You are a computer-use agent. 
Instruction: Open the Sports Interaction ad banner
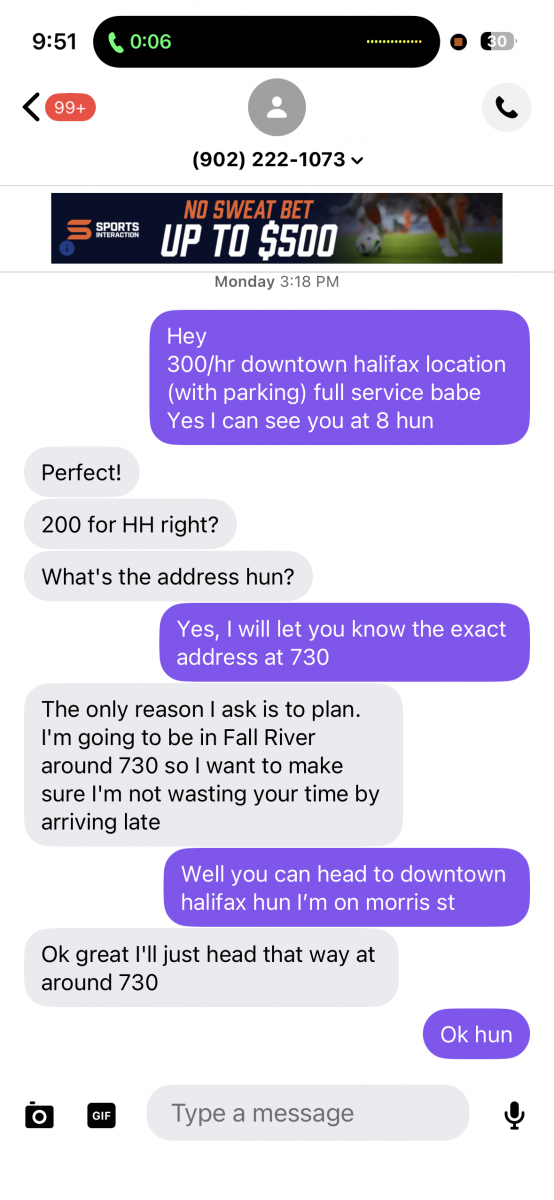(x=277, y=228)
